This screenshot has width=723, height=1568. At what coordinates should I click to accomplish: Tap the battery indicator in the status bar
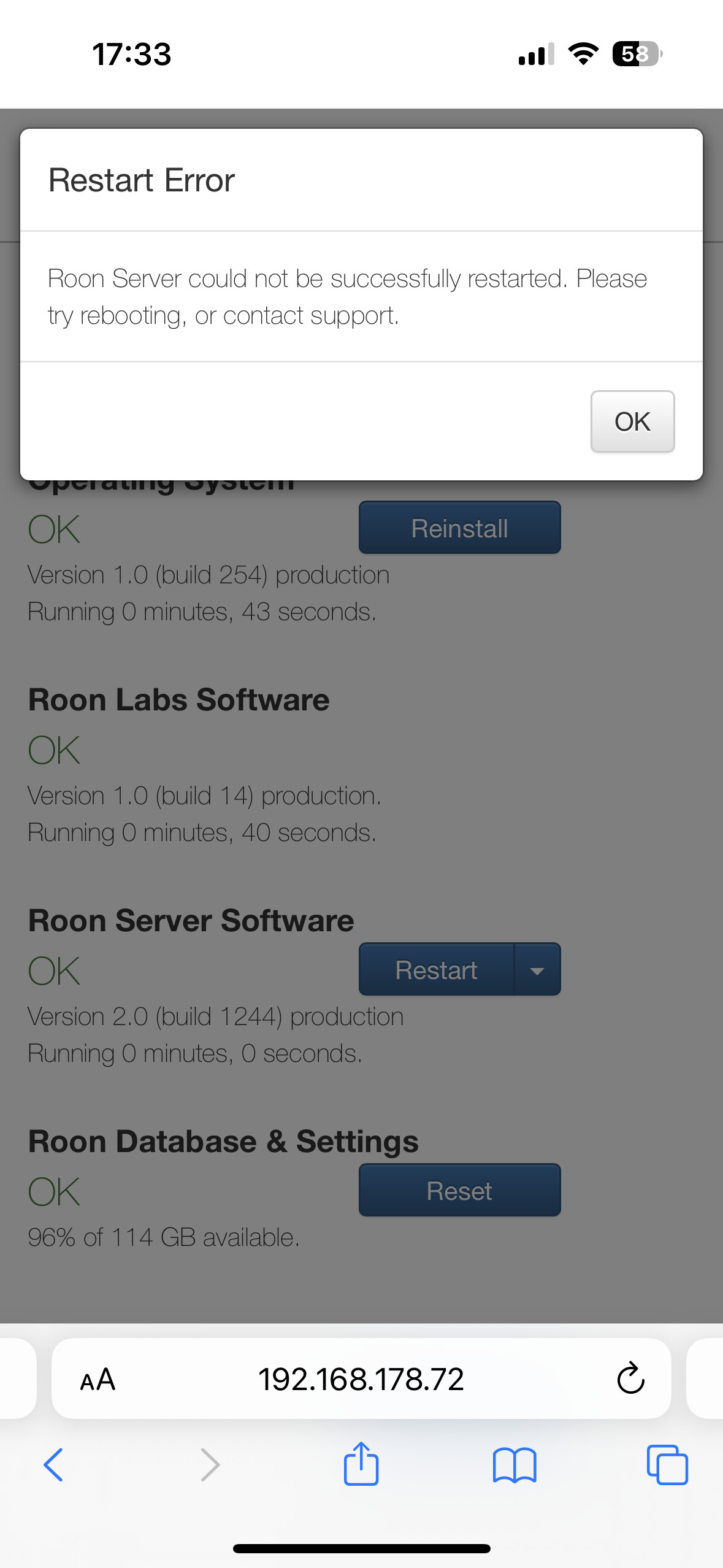(x=634, y=55)
